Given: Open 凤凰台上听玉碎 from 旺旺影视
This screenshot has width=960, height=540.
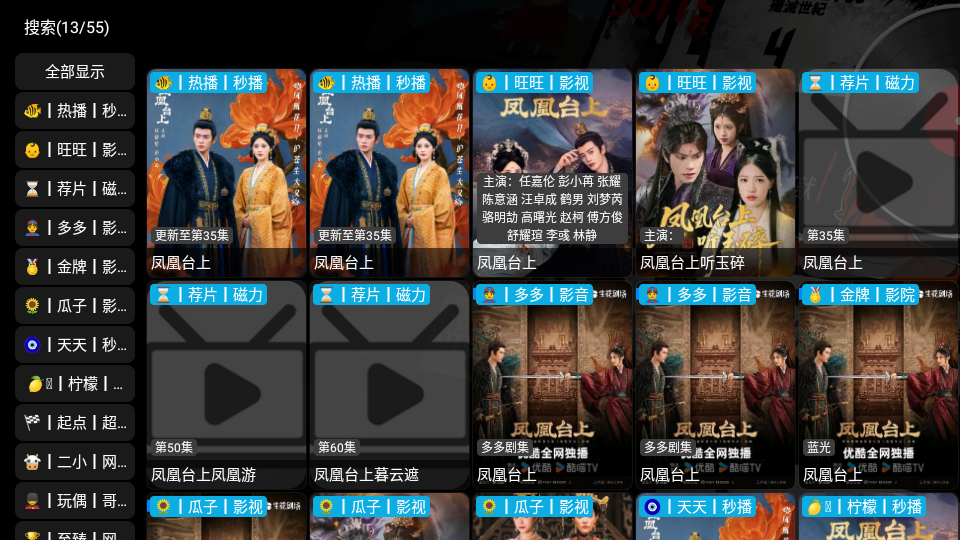Looking at the screenshot, I should pos(715,172).
